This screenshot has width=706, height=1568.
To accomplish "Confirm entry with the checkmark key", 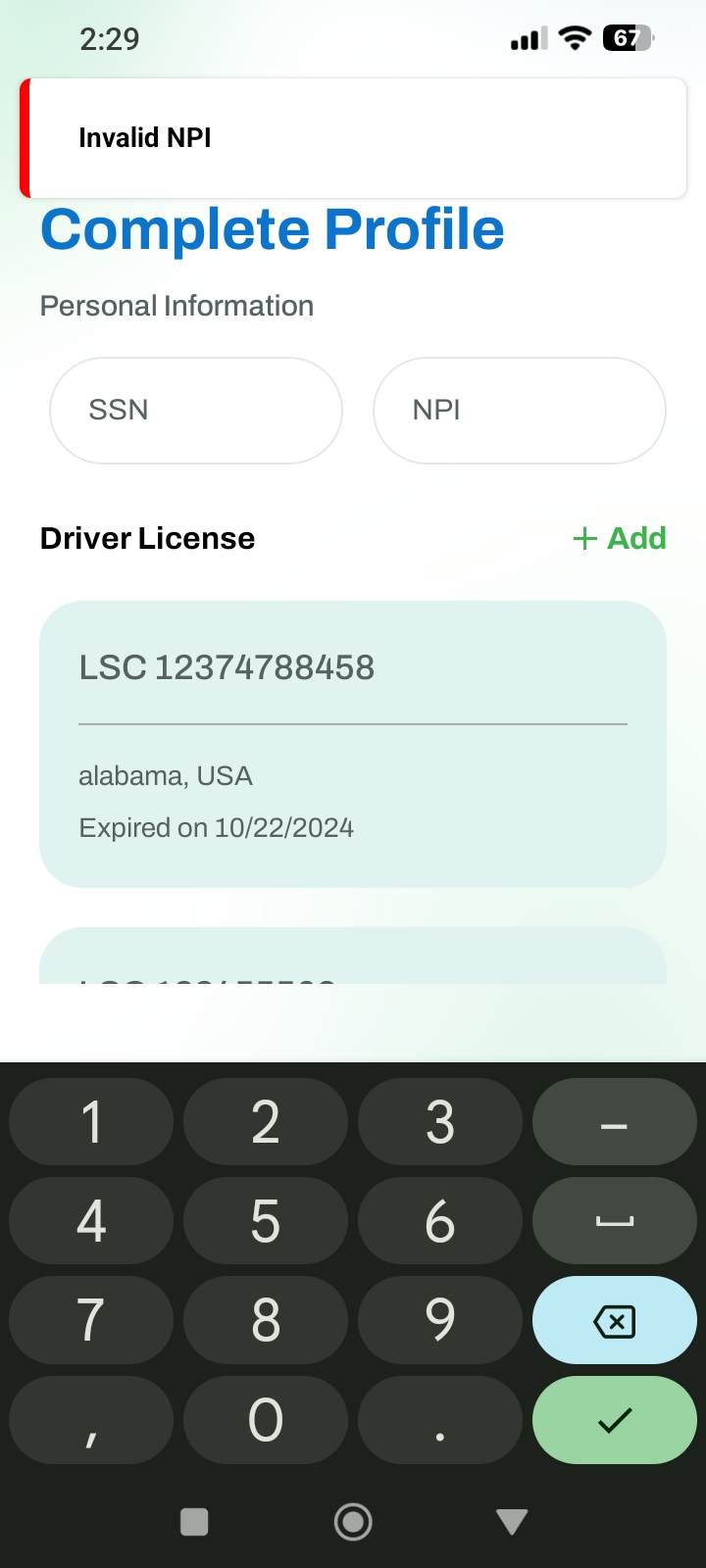I will coord(614,1420).
